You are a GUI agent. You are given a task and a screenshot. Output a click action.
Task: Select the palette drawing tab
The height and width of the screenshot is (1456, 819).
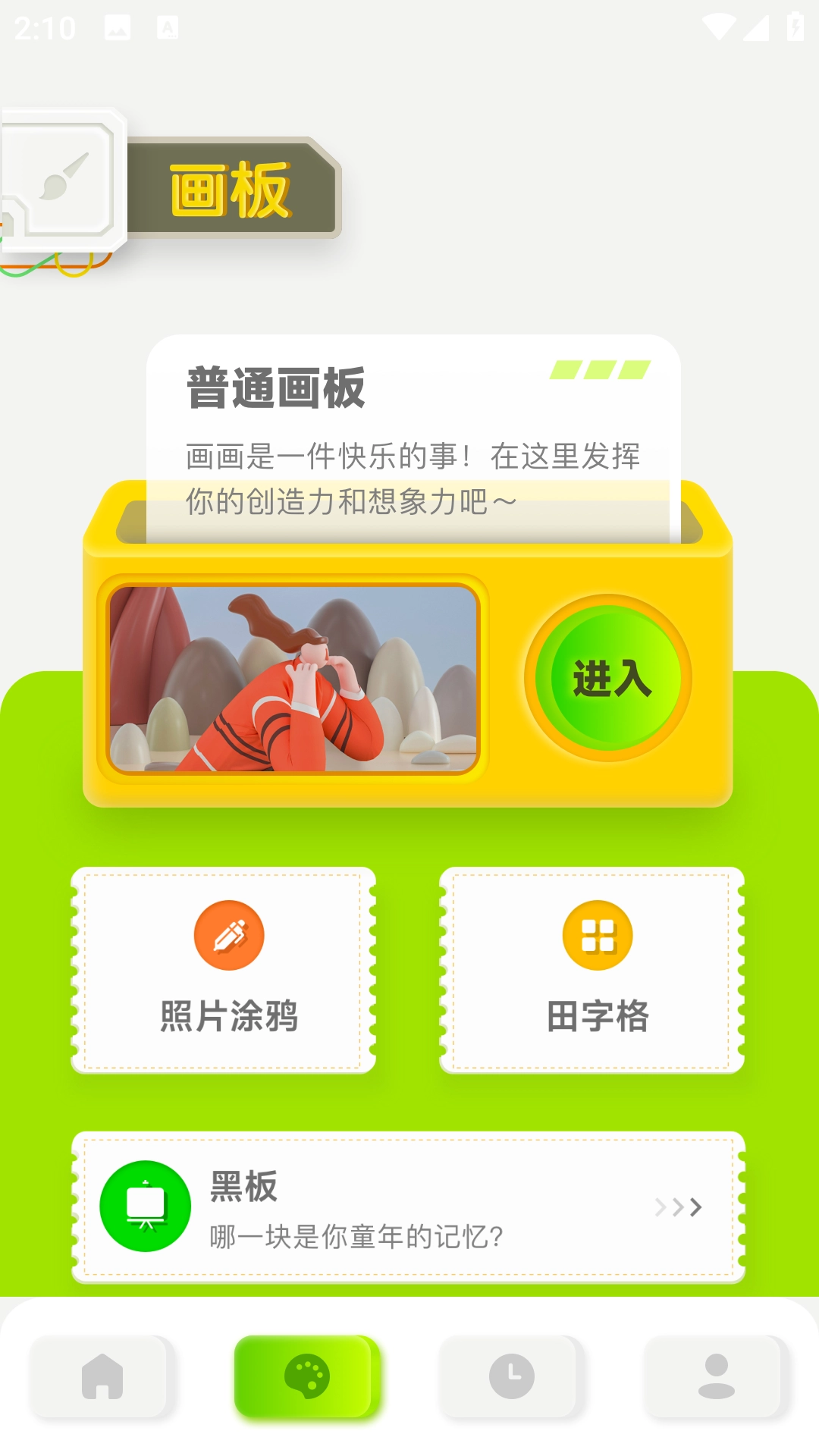pyautogui.click(x=307, y=1376)
